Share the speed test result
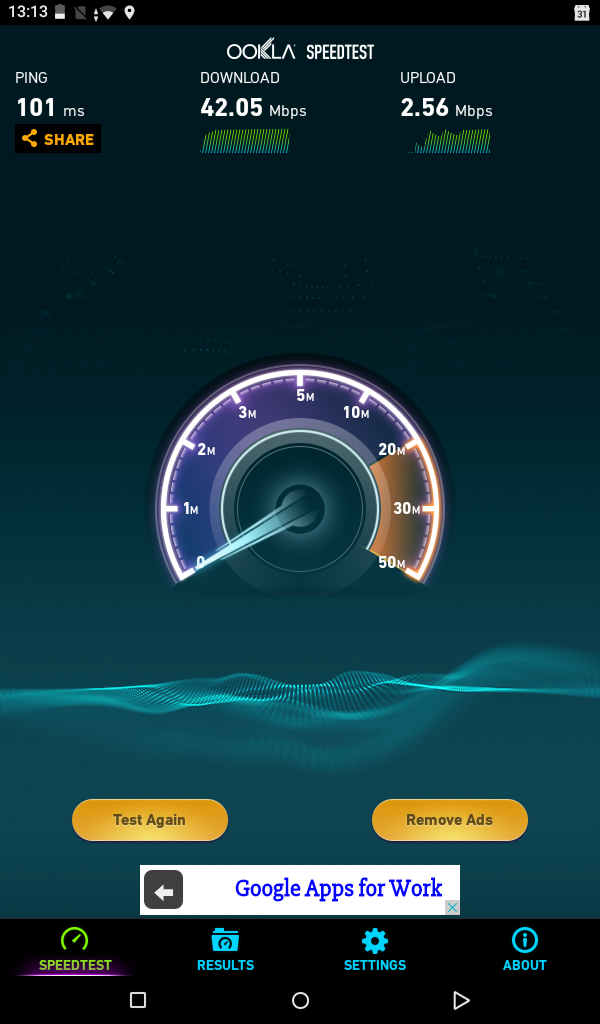This screenshot has height=1024, width=600. 58,139
